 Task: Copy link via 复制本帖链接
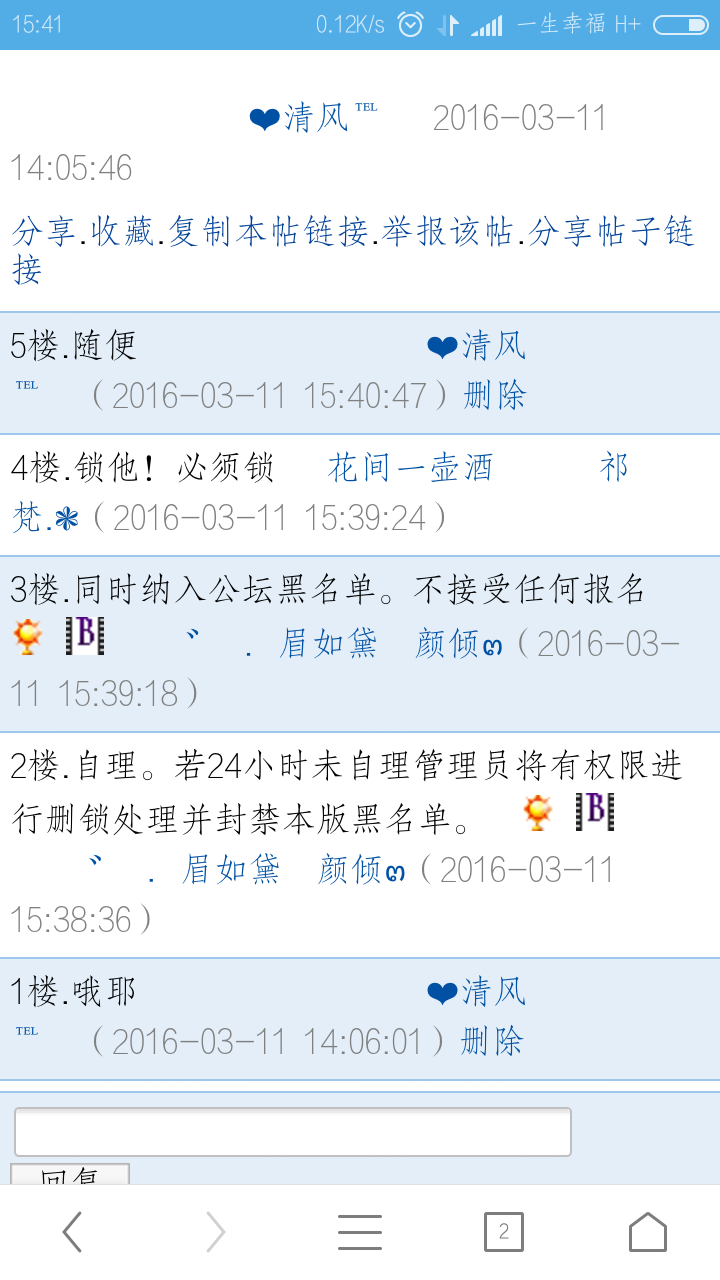coord(267,233)
